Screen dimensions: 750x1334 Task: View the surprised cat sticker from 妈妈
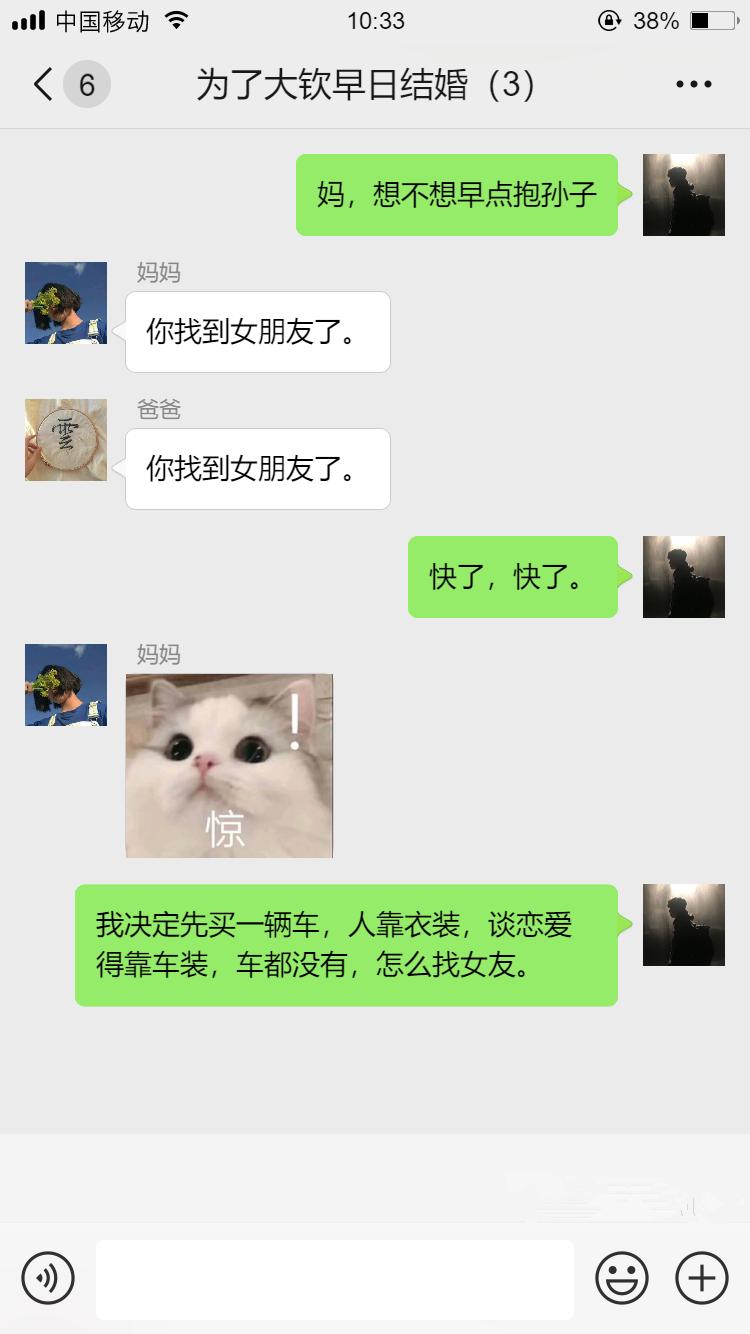coord(229,765)
